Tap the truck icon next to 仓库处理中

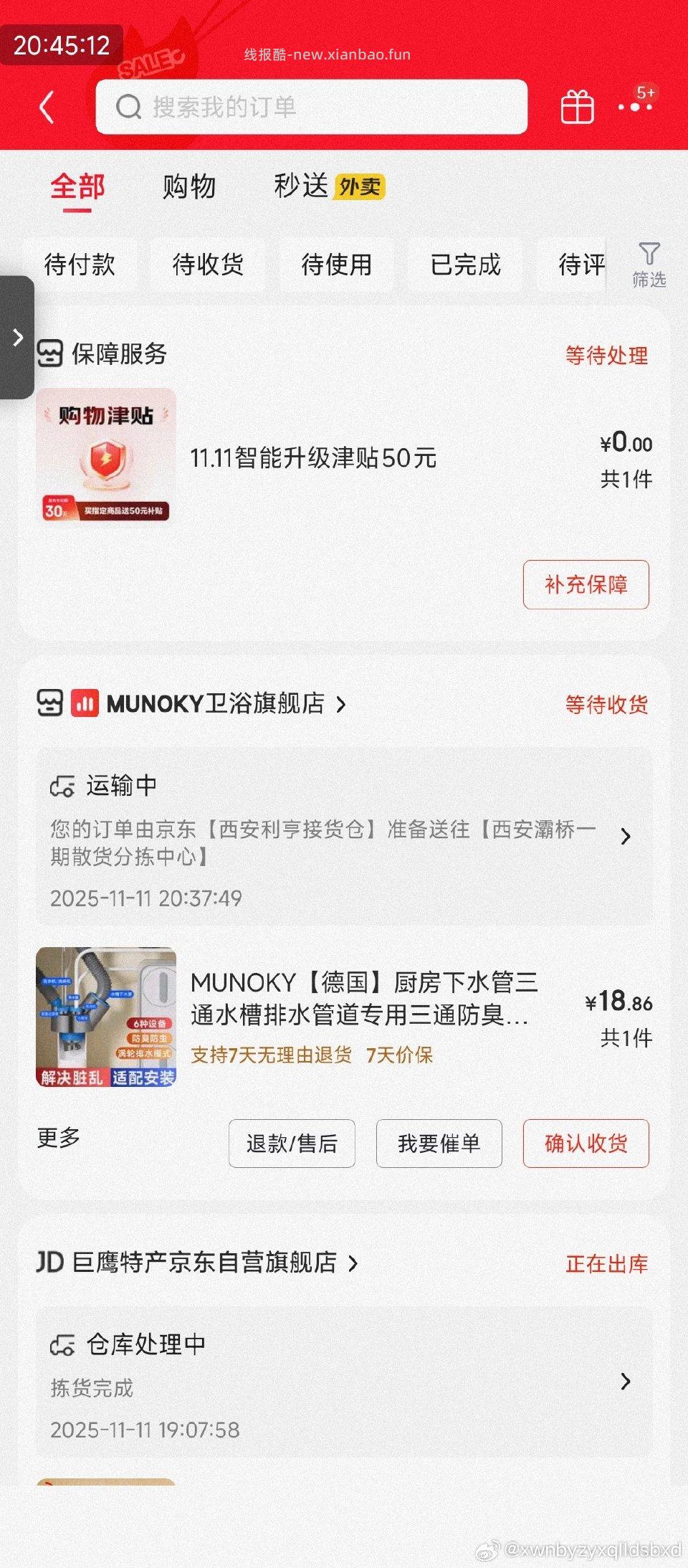tap(64, 1344)
